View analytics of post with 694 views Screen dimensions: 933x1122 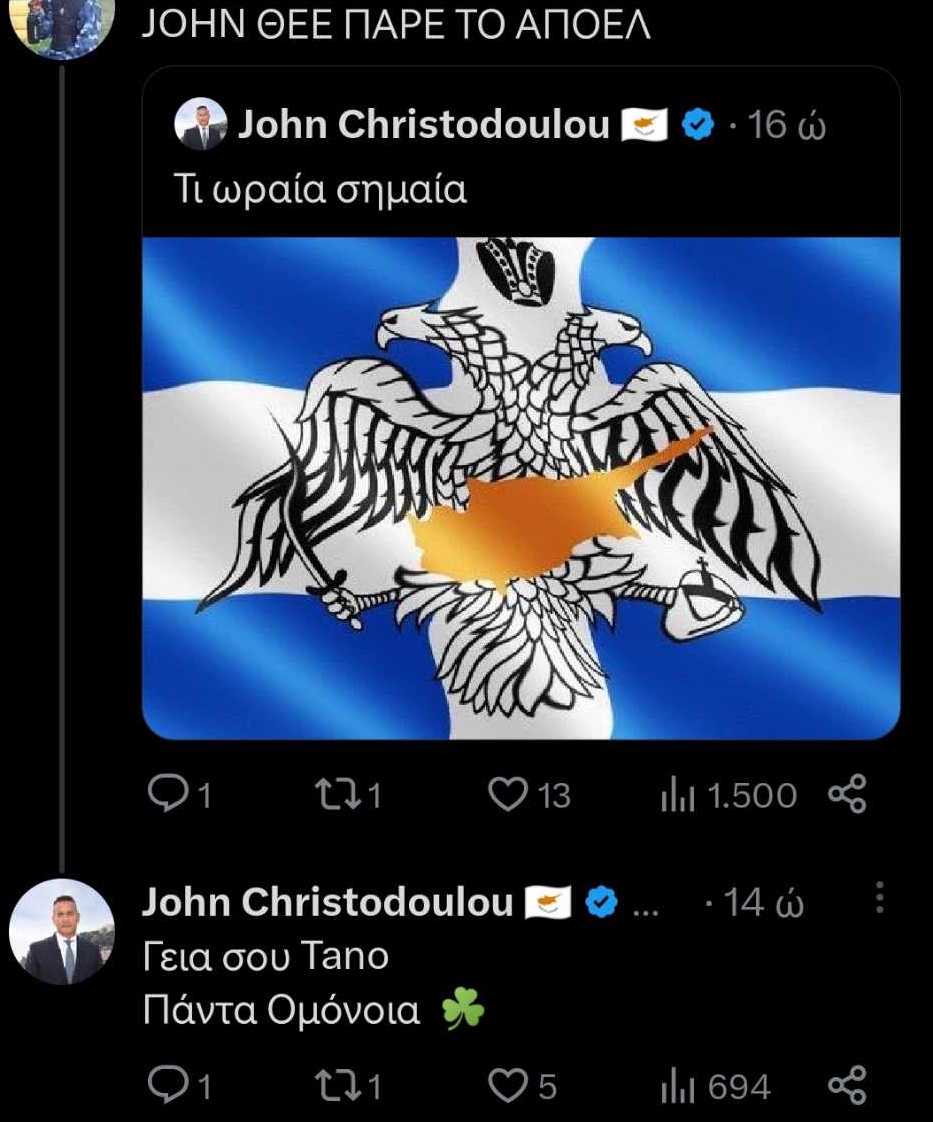pos(678,1086)
